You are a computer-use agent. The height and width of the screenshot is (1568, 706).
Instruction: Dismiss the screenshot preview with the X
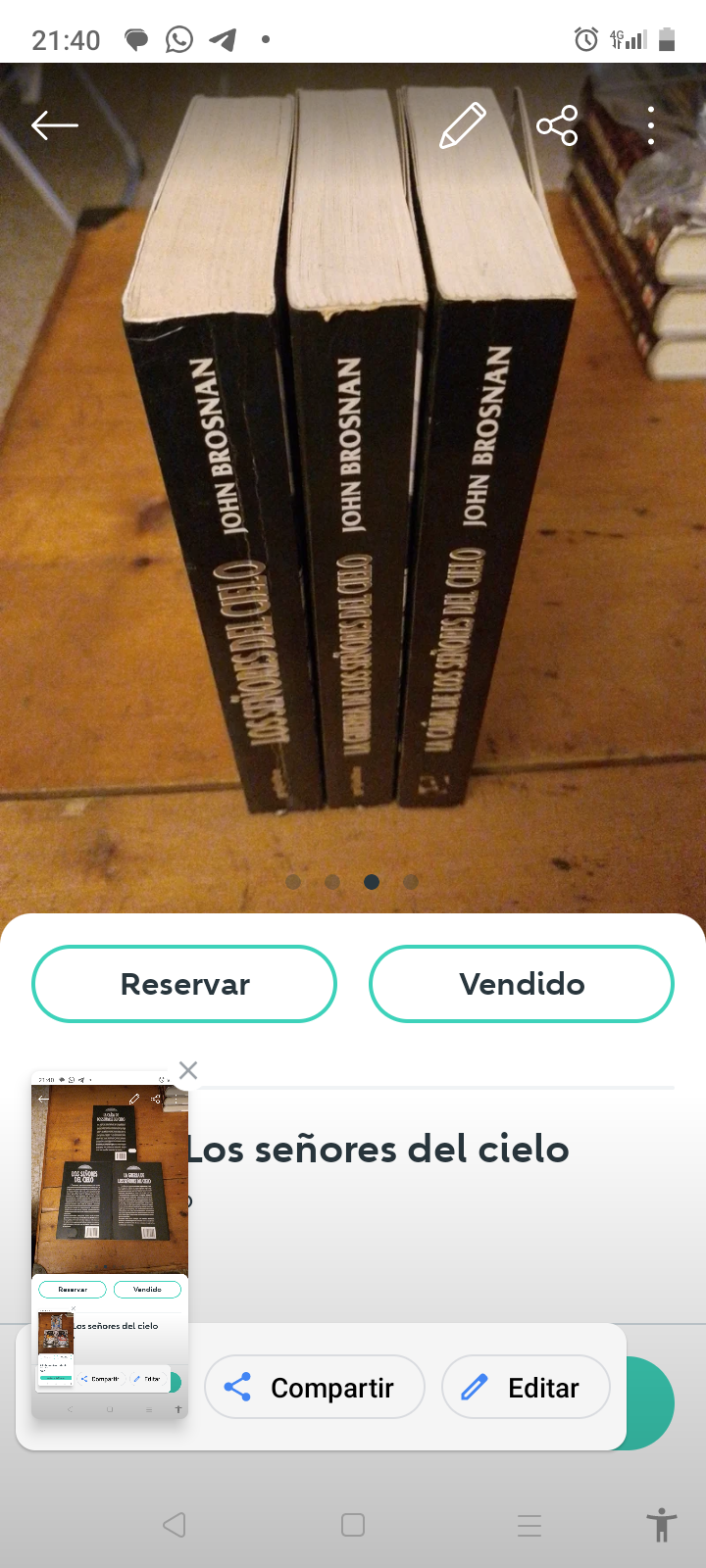[x=187, y=1070]
